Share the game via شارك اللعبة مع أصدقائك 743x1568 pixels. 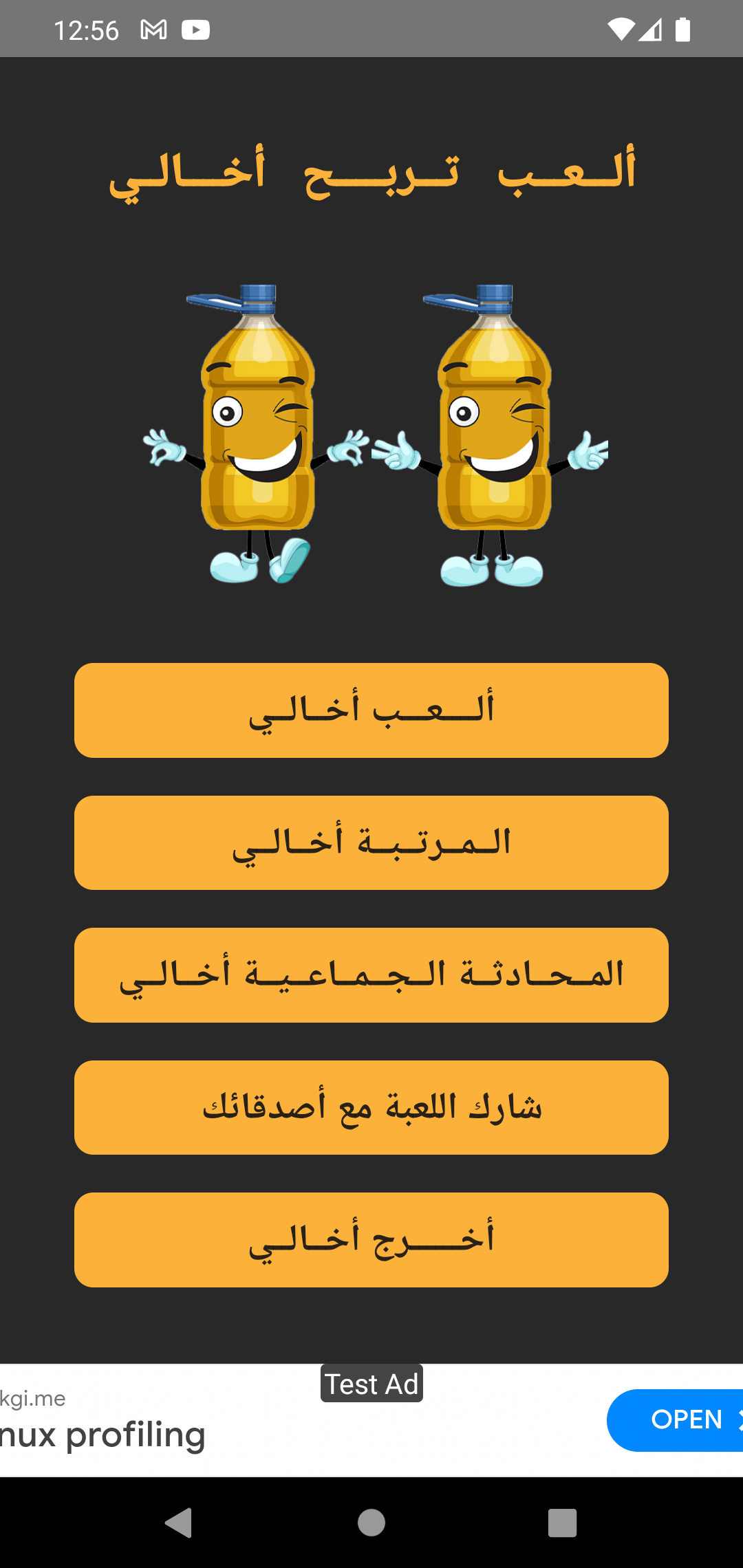[x=371, y=1107]
